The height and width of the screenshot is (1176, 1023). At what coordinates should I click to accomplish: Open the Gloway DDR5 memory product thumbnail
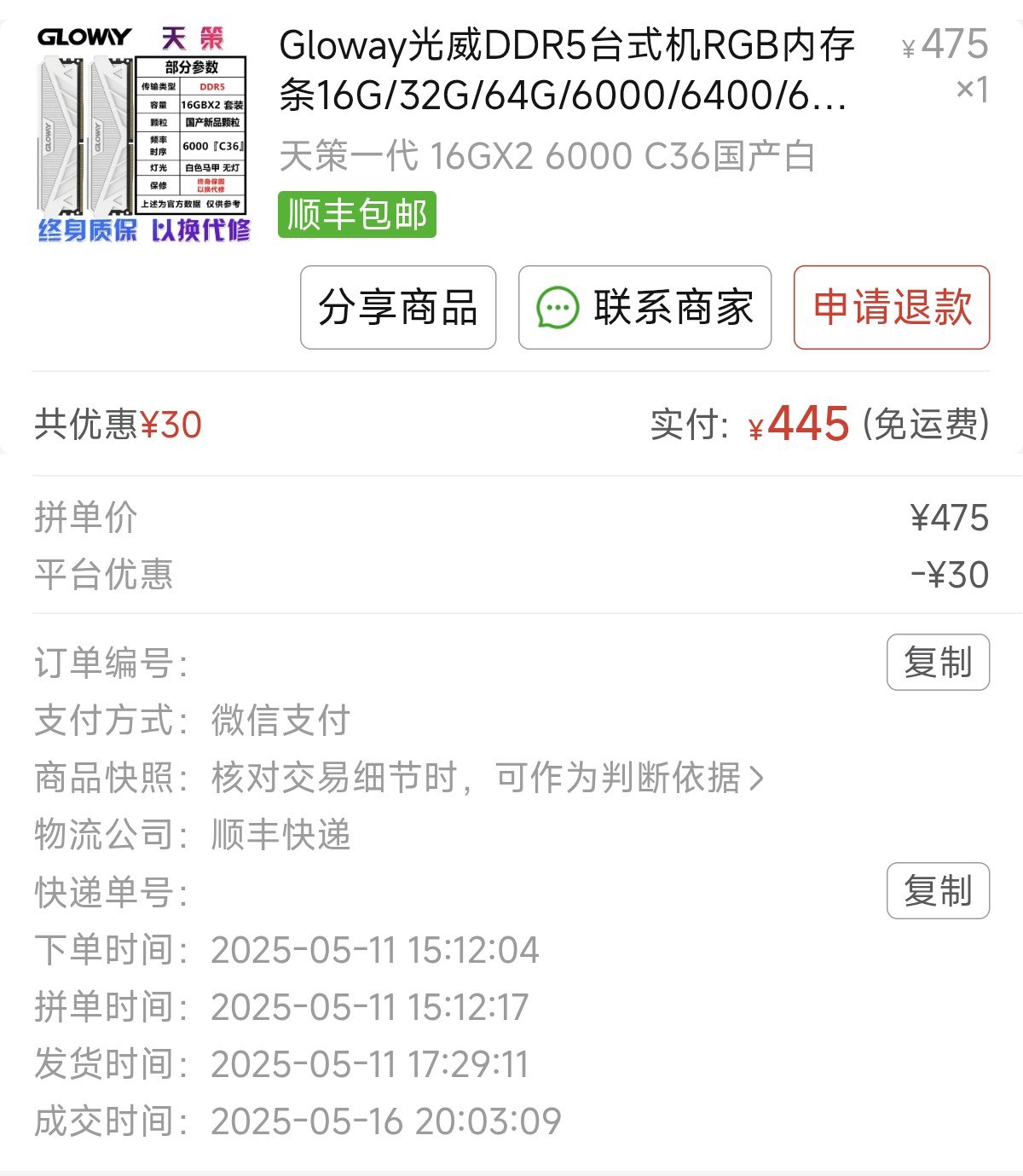click(143, 134)
